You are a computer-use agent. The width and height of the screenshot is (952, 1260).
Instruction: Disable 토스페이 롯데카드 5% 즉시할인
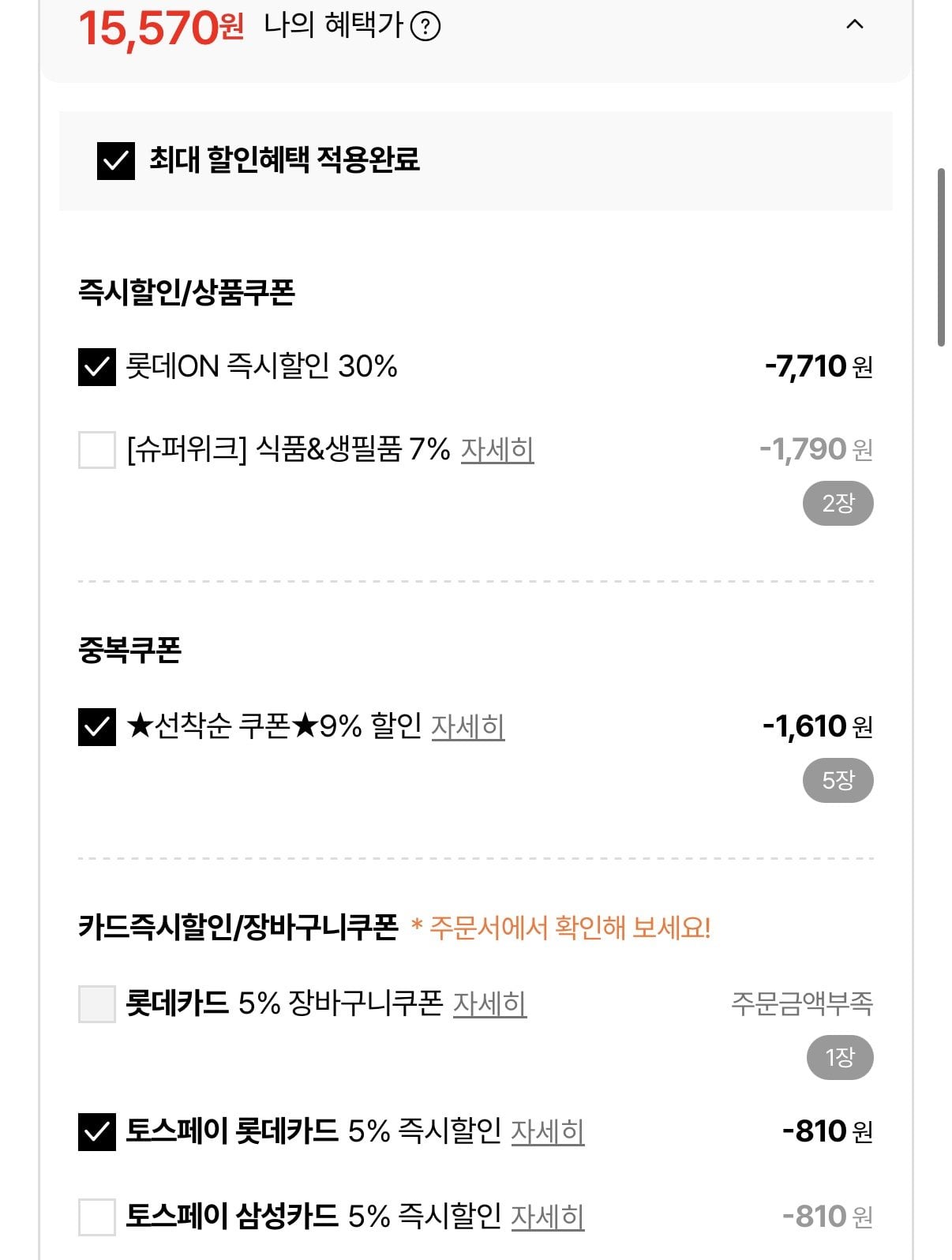coord(96,1131)
